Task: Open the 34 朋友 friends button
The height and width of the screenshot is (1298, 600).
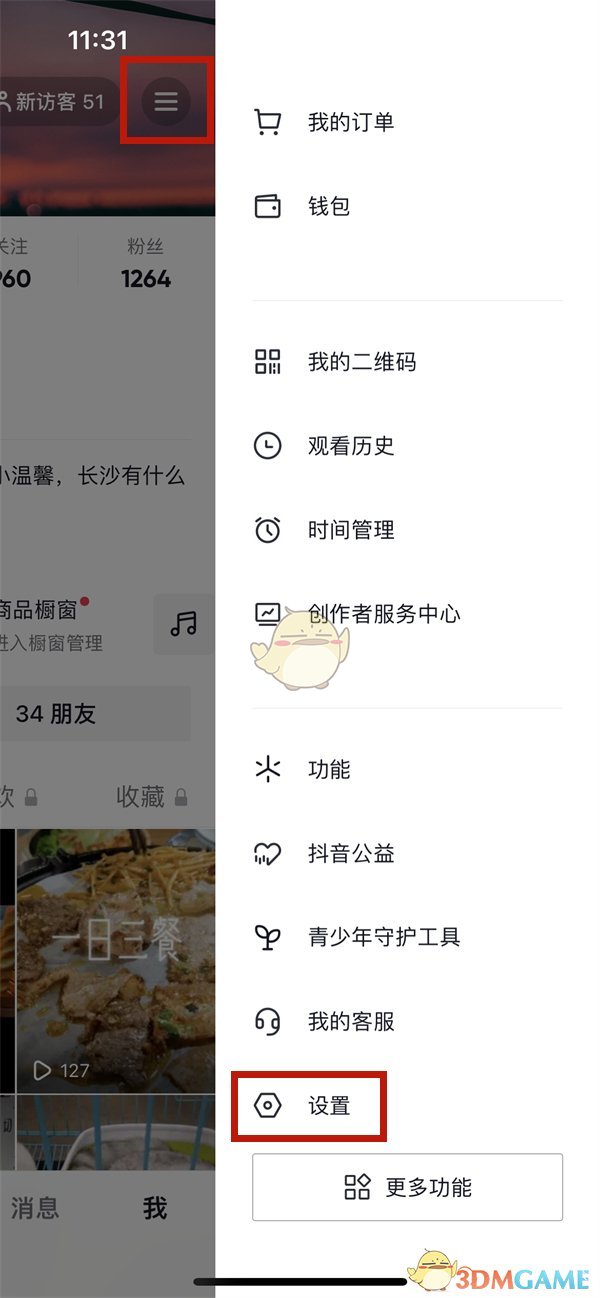Action: 90,714
